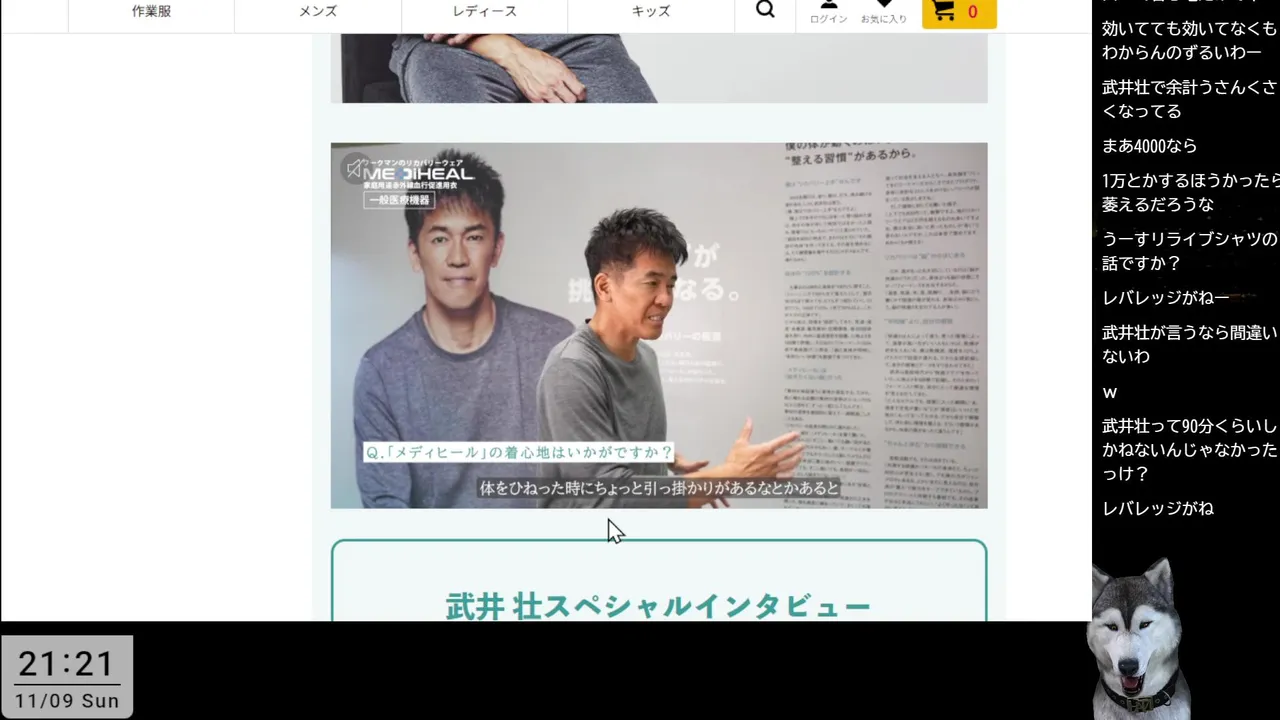Open the search magnifier icon
The image size is (1280, 720).
point(765,10)
